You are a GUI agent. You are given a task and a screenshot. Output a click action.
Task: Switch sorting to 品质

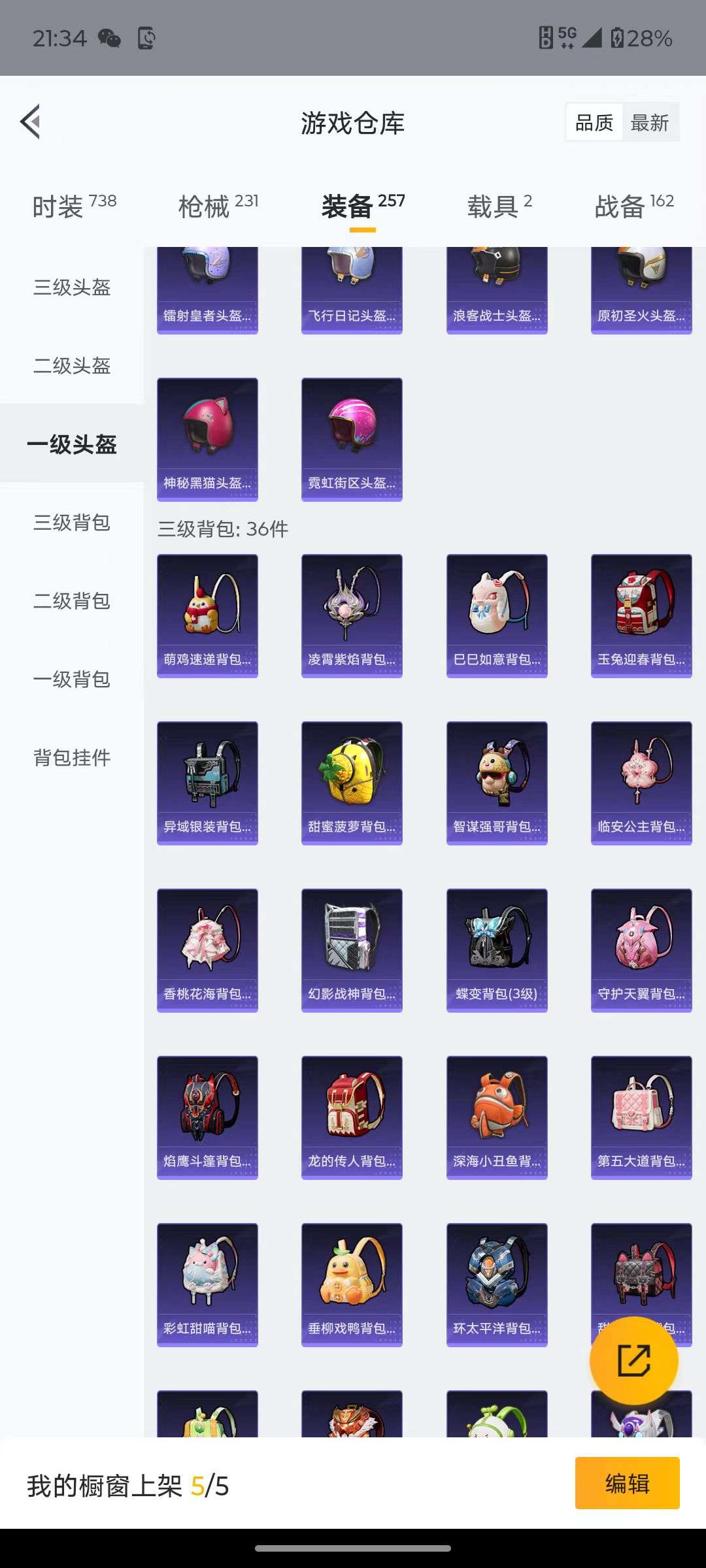click(594, 122)
